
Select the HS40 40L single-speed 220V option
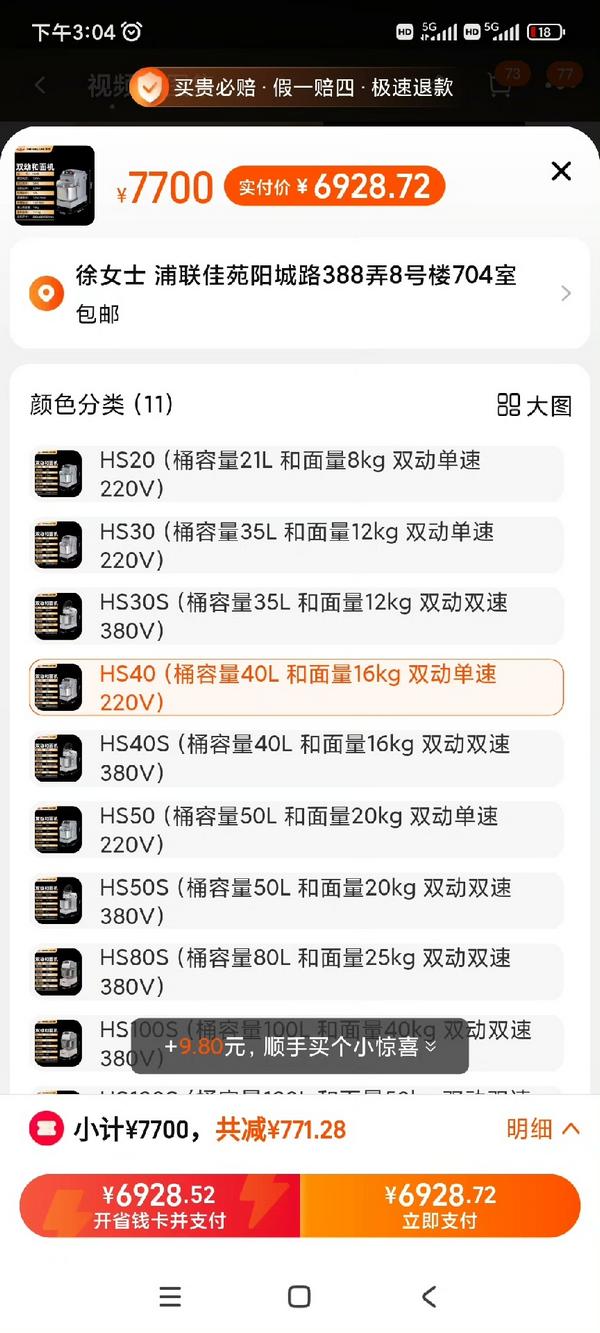point(297,687)
